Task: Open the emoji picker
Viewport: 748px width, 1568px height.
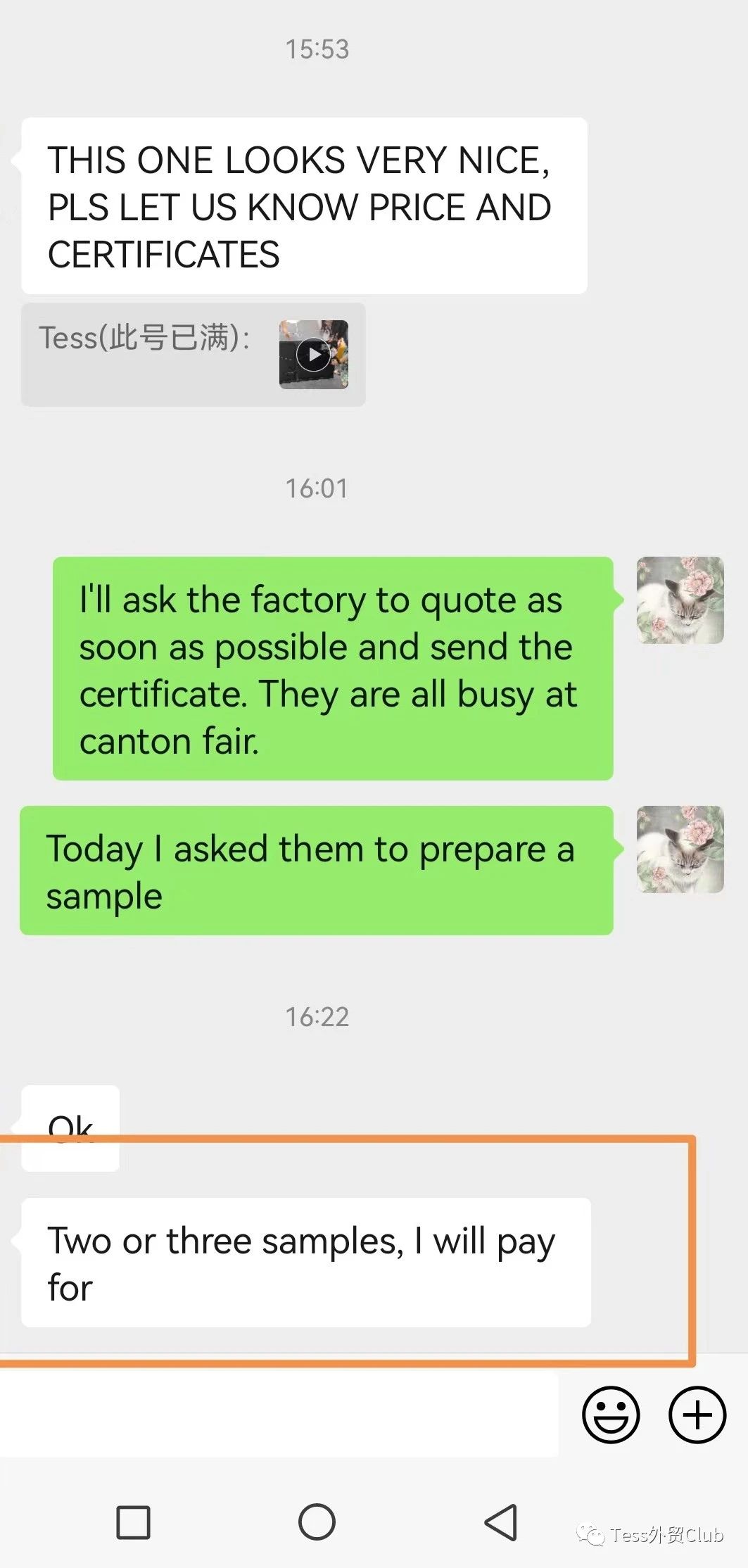Action: click(x=611, y=1415)
